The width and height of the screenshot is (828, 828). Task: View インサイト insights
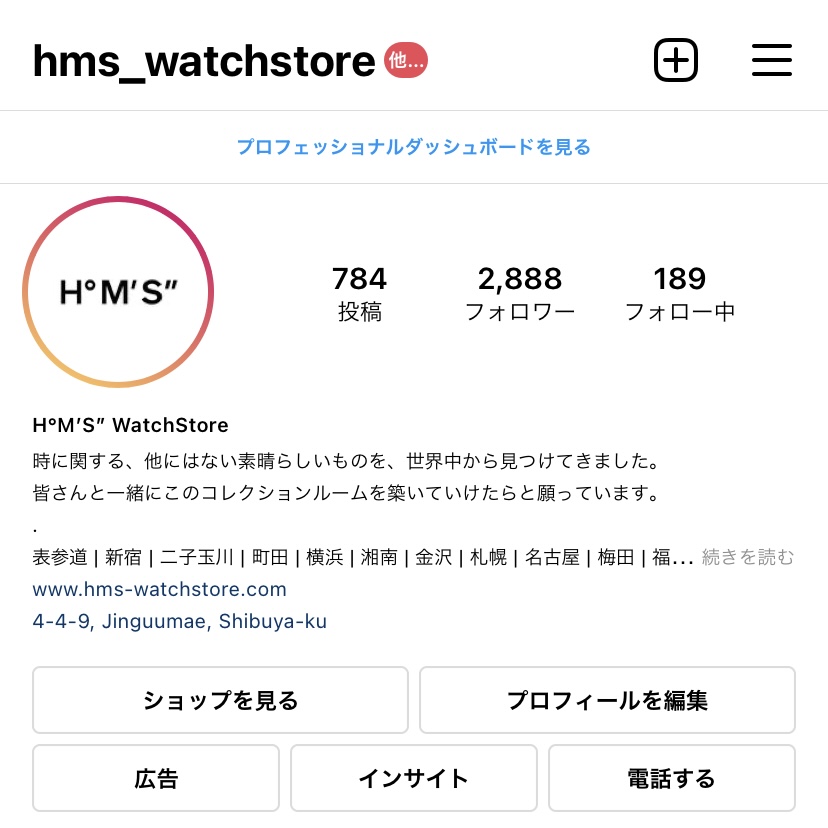coord(413,778)
